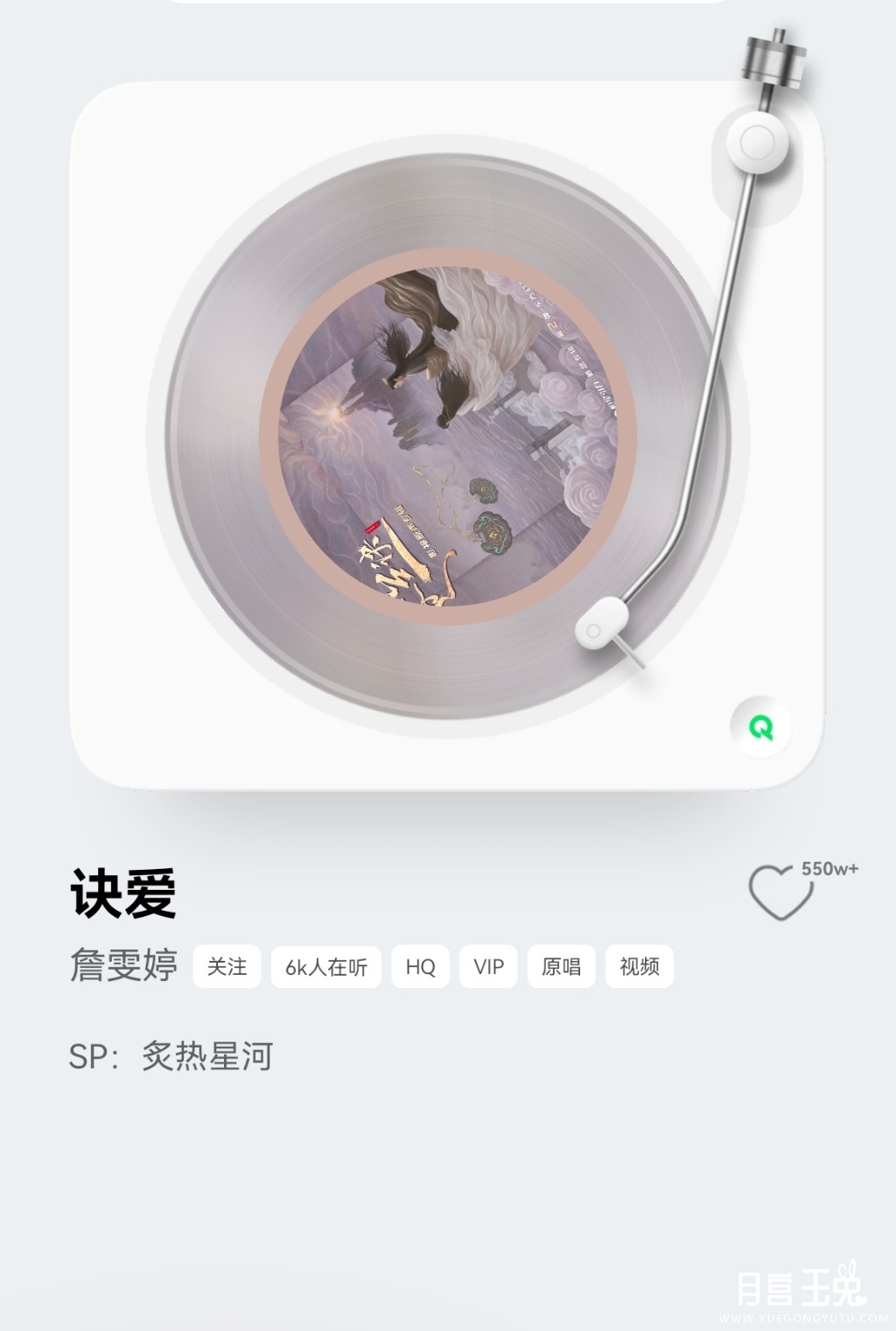
Task: Follow the artist with 关注
Action: [227, 967]
